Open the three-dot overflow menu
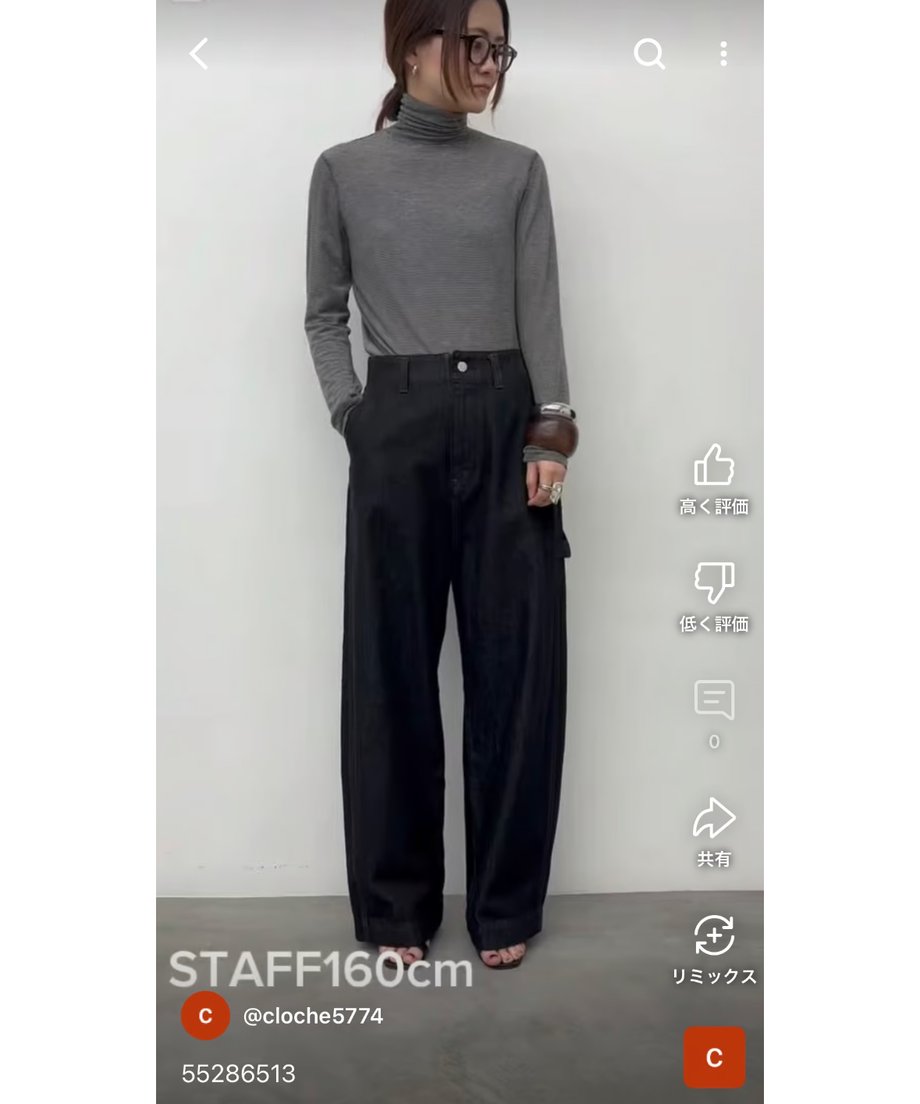 click(x=723, y=54)
